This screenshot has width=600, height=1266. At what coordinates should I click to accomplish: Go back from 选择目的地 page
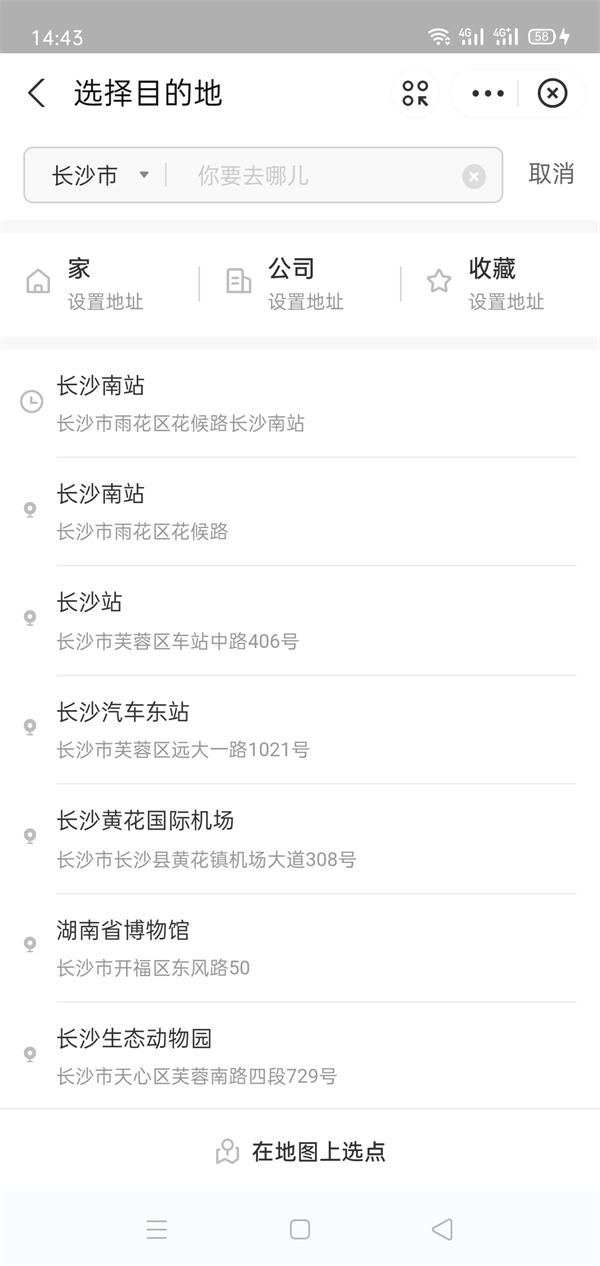point(37,94)
